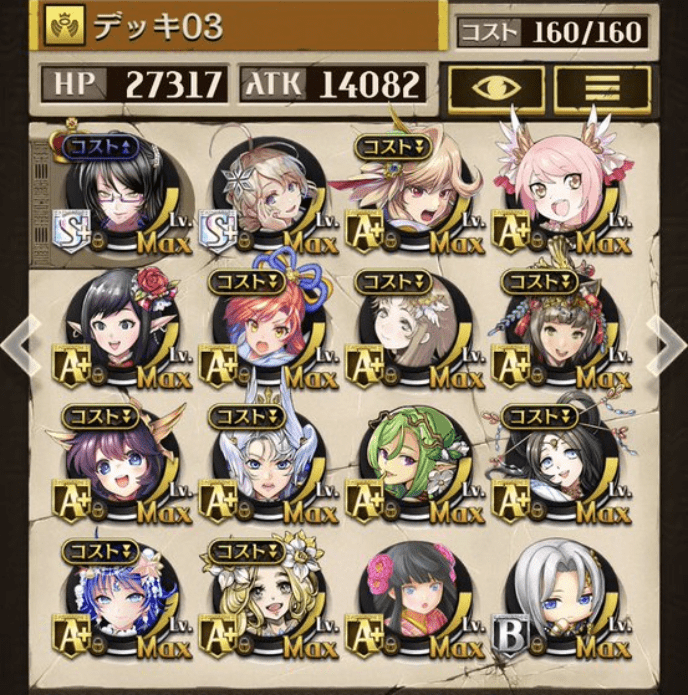688x695 pixels.
Task: Open the list menu button
Action: click(603, 88)
